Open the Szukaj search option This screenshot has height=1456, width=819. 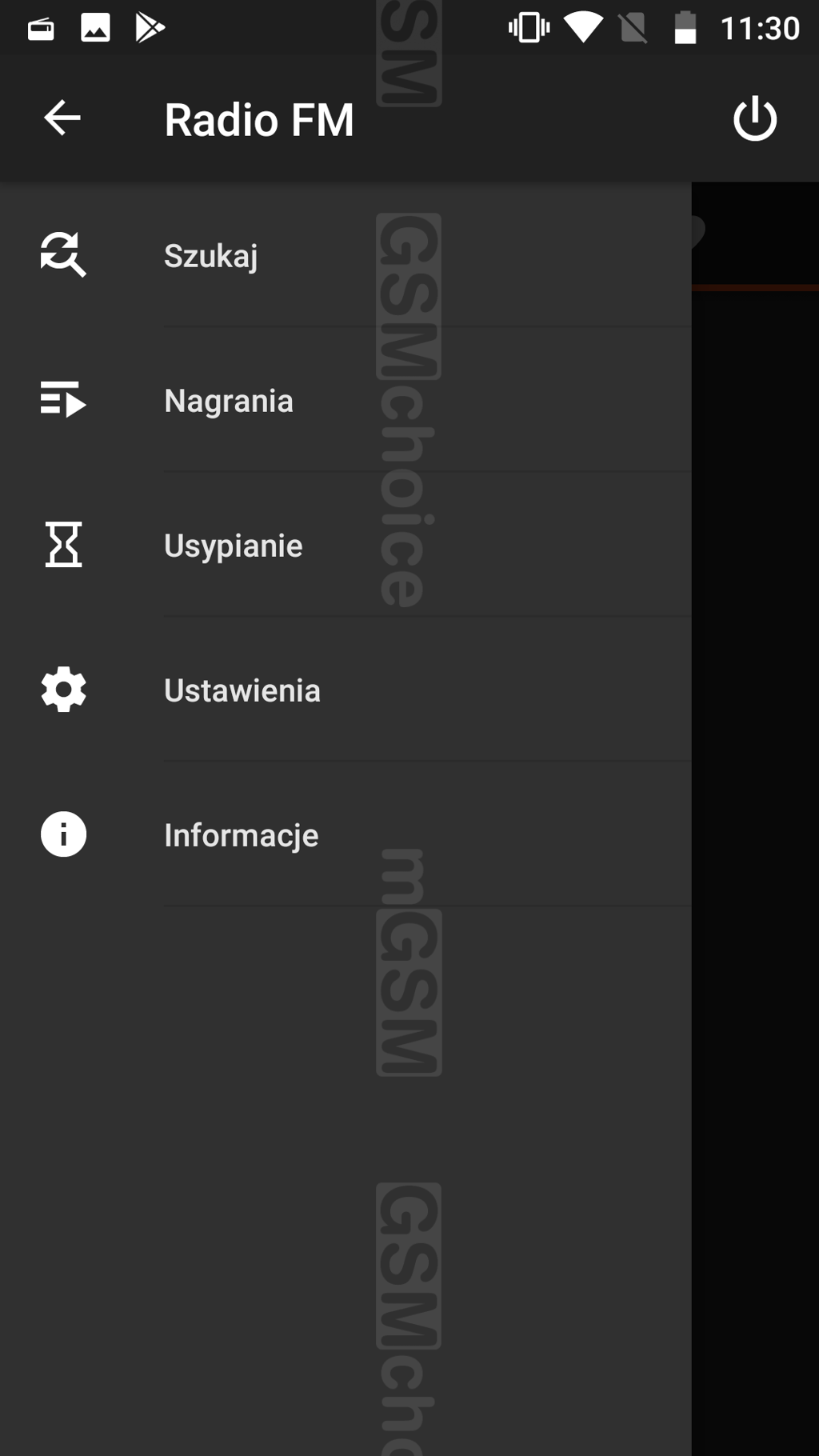tap(211, 256)
